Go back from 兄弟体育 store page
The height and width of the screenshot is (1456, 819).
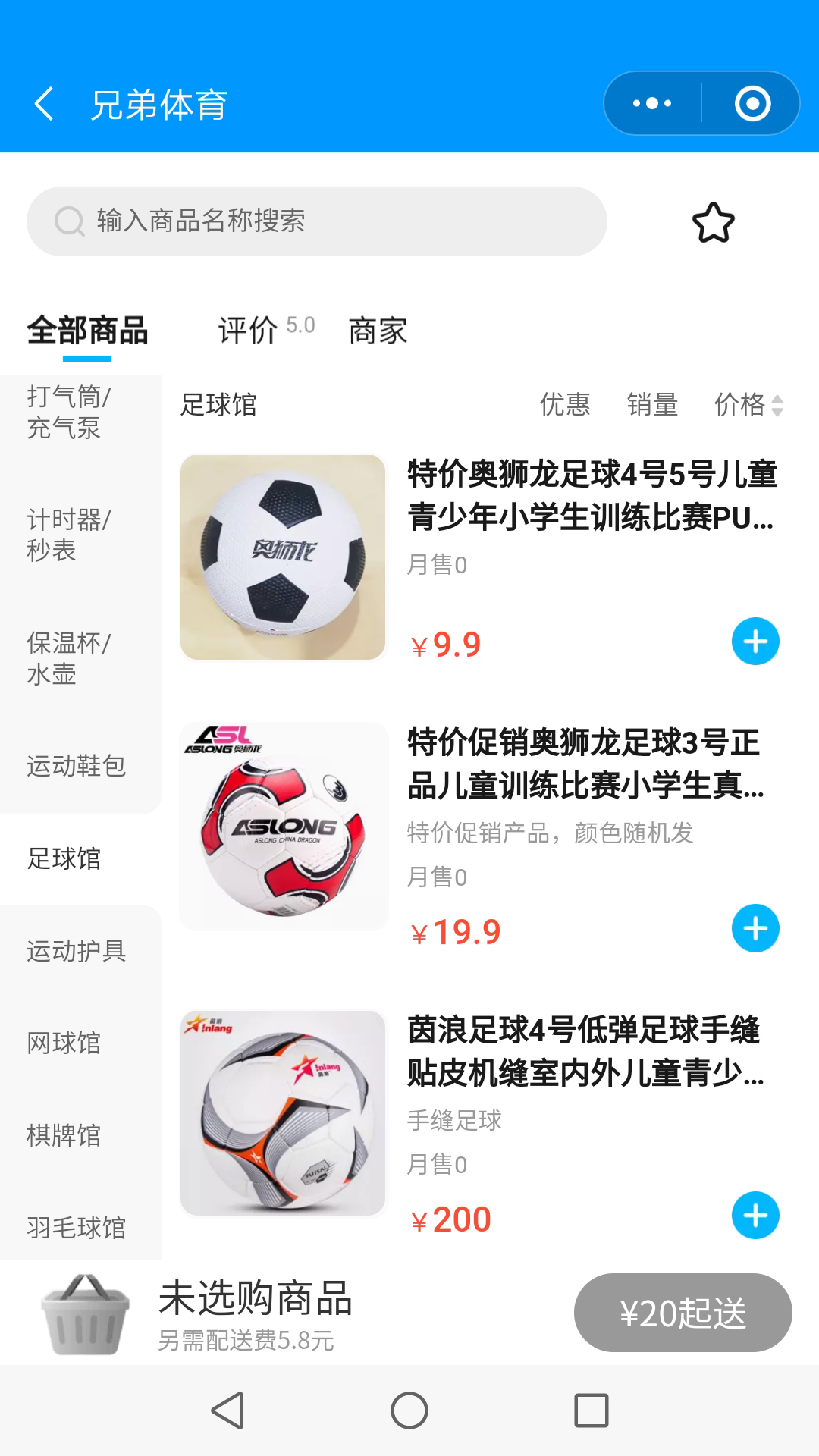click(44, 104)
